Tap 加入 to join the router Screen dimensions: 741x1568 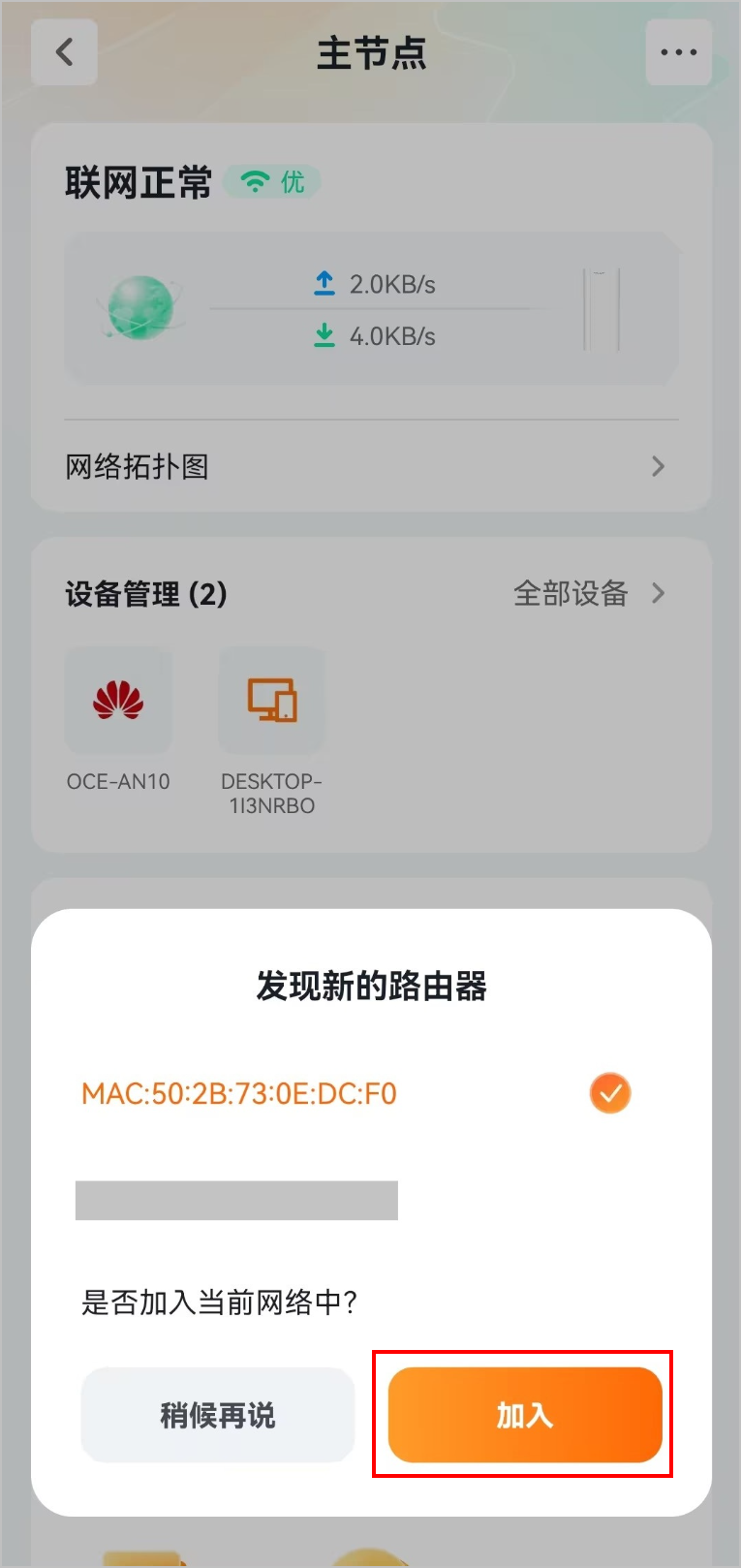pos(524,1415)
